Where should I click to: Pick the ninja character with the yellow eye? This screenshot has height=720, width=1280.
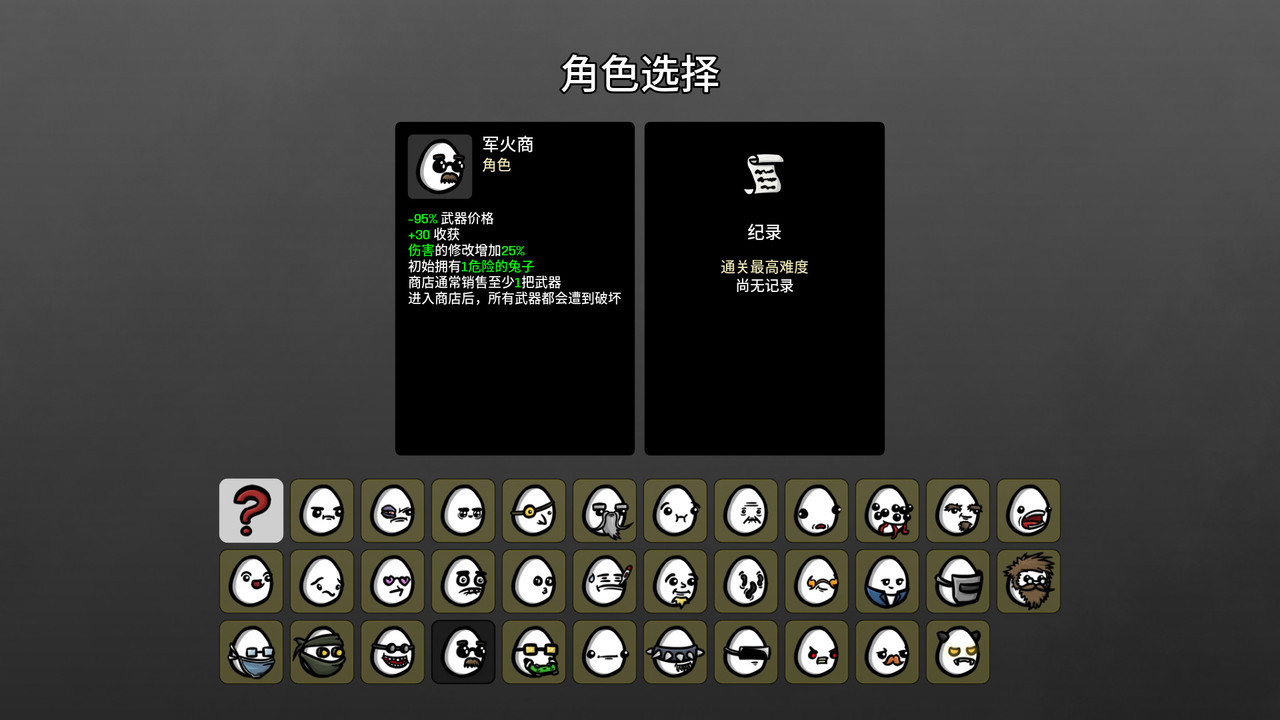click(x=321, y=652)
